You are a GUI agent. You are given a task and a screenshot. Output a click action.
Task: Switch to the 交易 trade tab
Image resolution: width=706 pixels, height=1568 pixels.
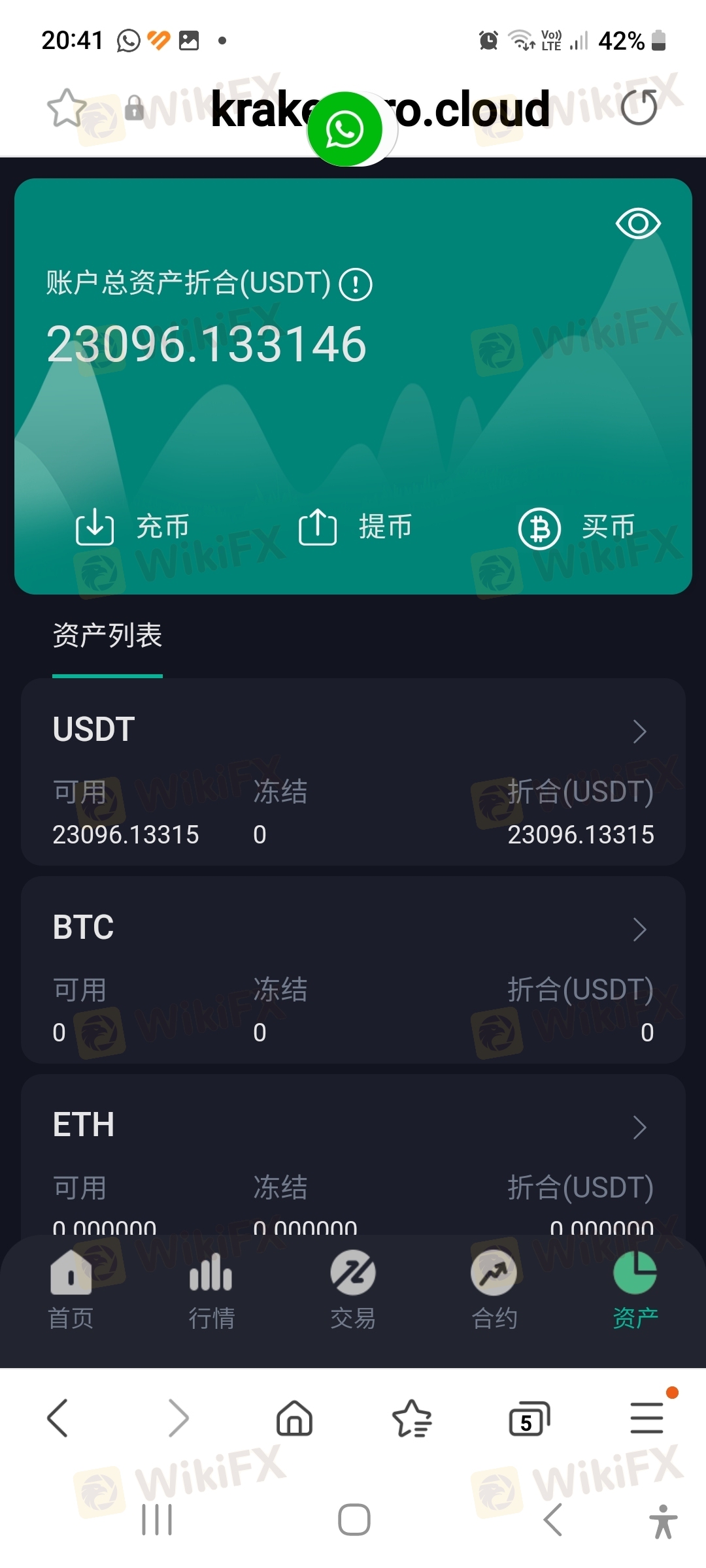[x=353, y=1290]
